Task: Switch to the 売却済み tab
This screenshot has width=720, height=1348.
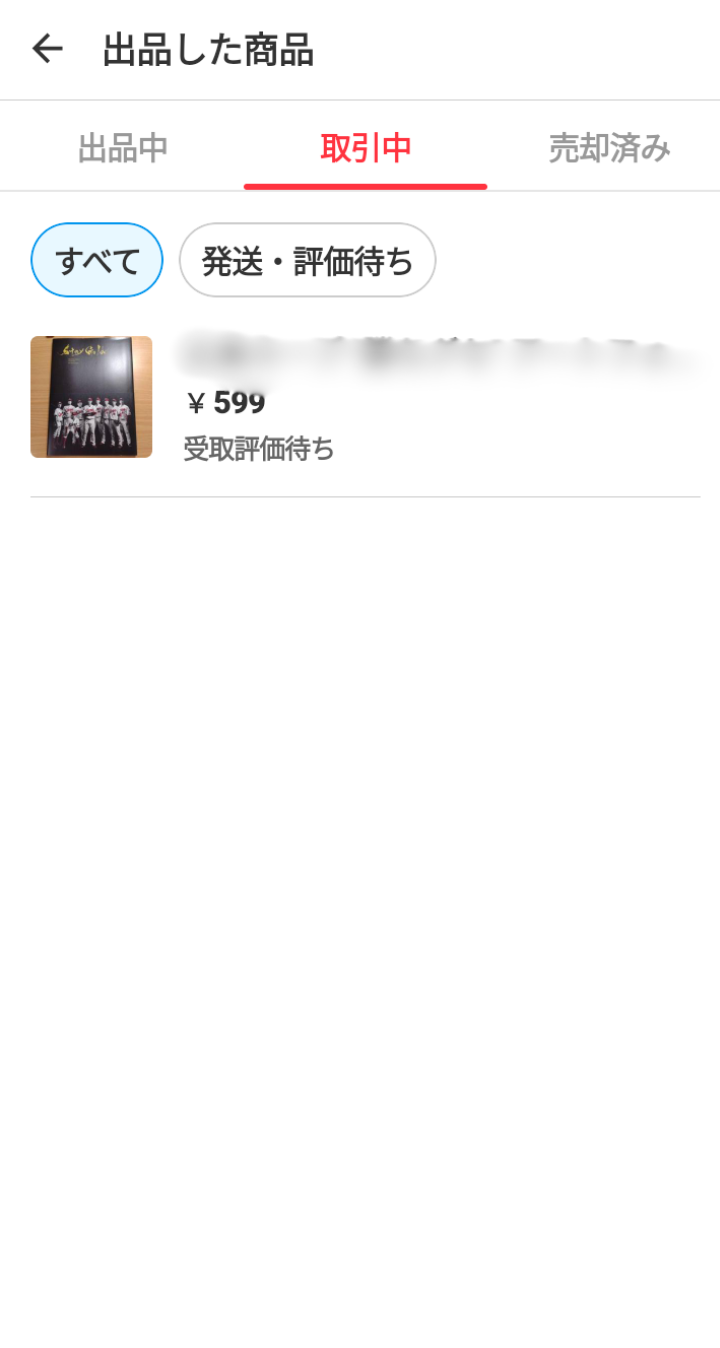Action: pos(608,148)
